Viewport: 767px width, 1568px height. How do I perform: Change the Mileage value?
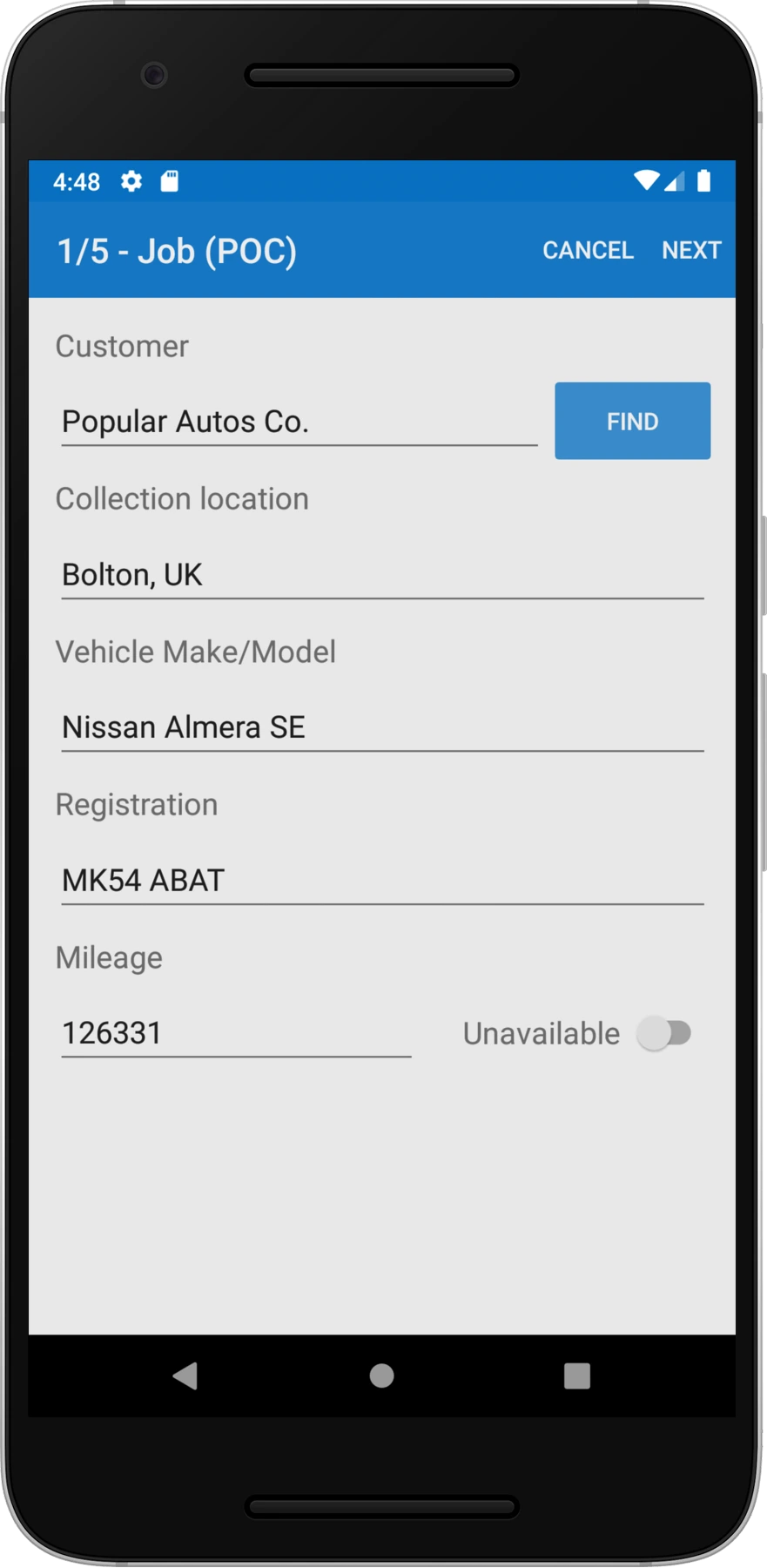click(235, 1034)
